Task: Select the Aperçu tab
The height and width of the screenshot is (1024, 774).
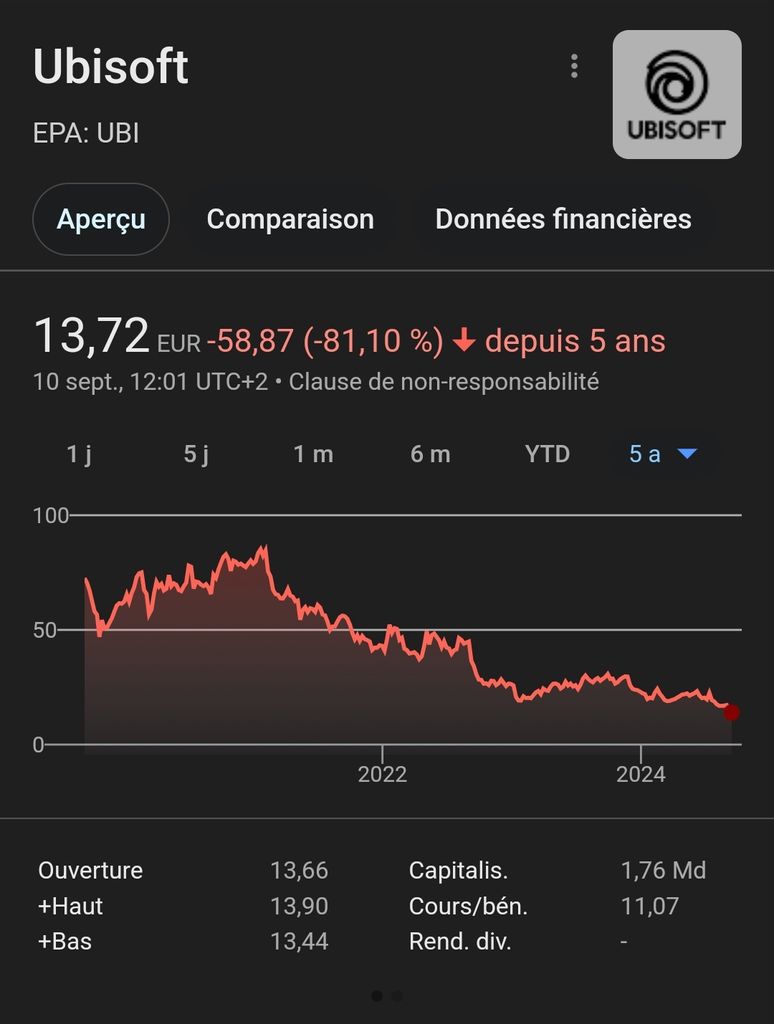Action: pyautogui.click(x=101, y=219)
